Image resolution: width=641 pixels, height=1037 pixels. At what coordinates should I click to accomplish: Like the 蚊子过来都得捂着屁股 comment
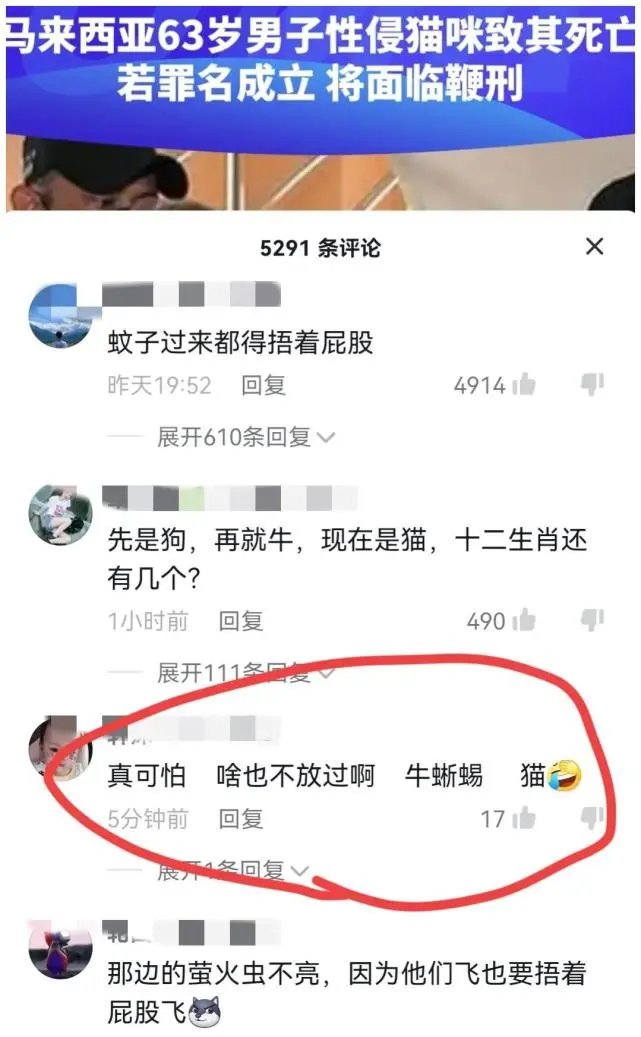(524, 385)
